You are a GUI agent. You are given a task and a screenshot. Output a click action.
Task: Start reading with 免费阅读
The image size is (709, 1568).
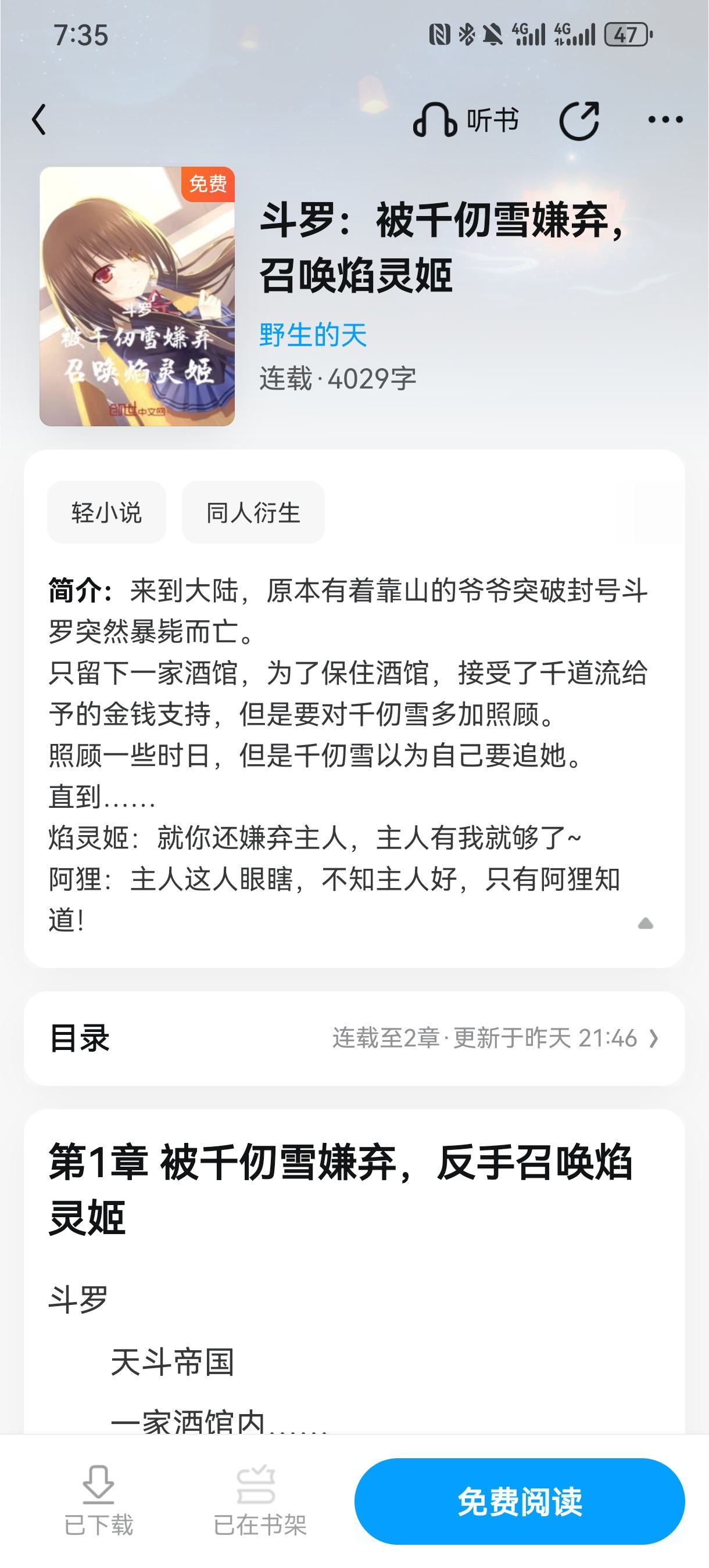point(520,1501)
